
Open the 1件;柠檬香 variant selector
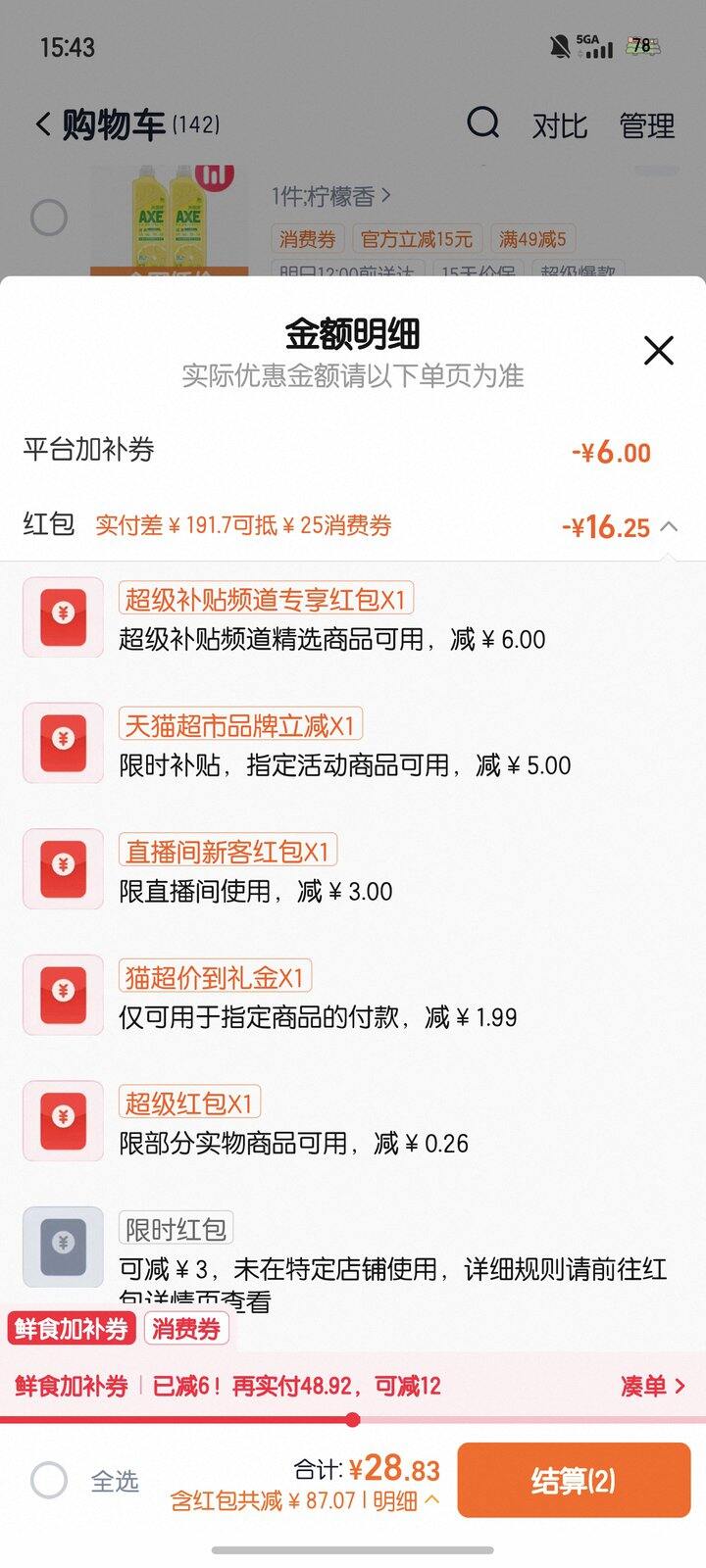331,196
